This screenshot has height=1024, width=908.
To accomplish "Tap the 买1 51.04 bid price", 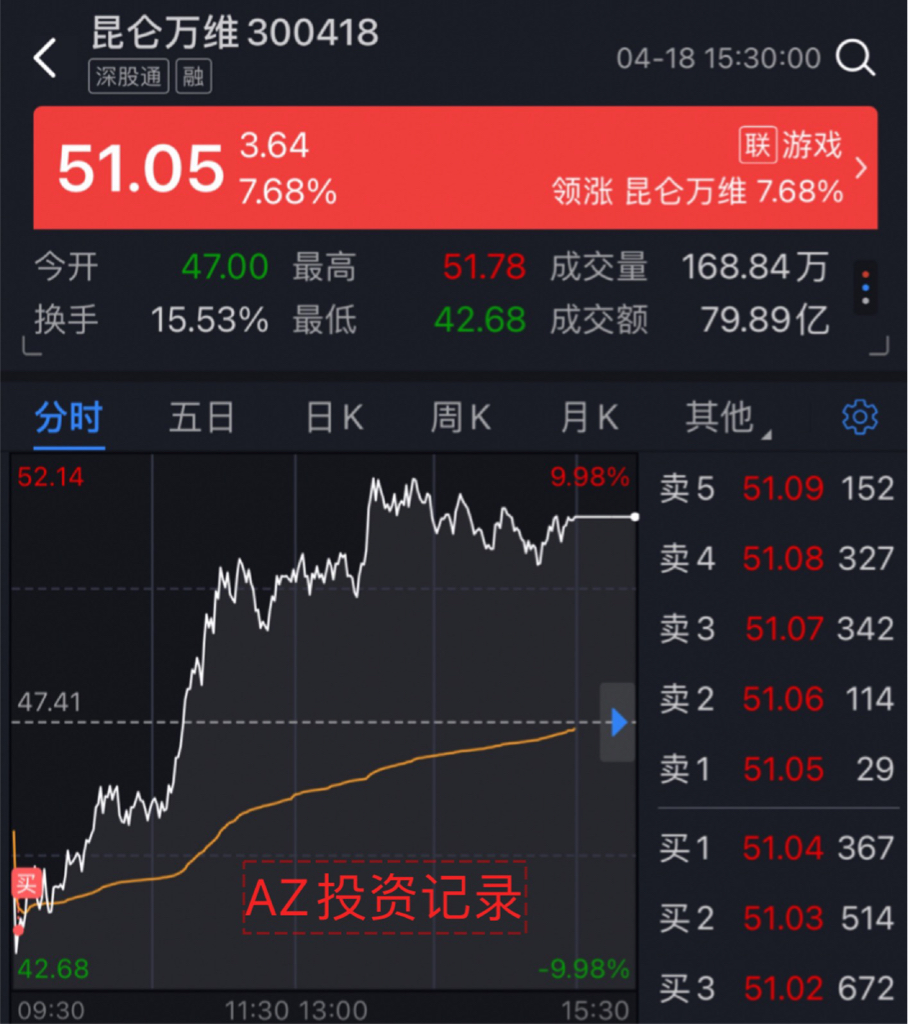I will click(783, 848).
